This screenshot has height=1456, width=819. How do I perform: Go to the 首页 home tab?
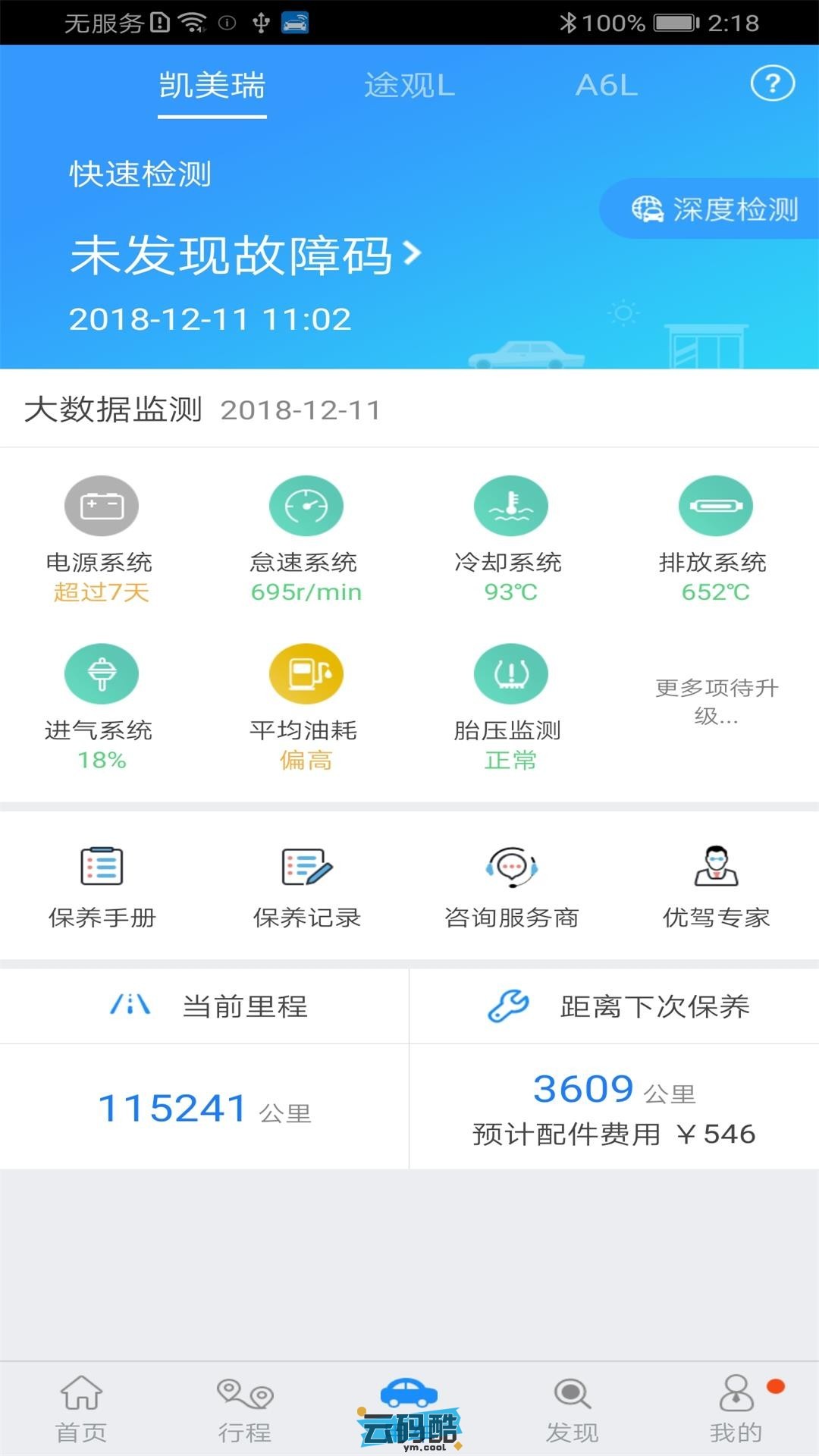coord(81,1409)
